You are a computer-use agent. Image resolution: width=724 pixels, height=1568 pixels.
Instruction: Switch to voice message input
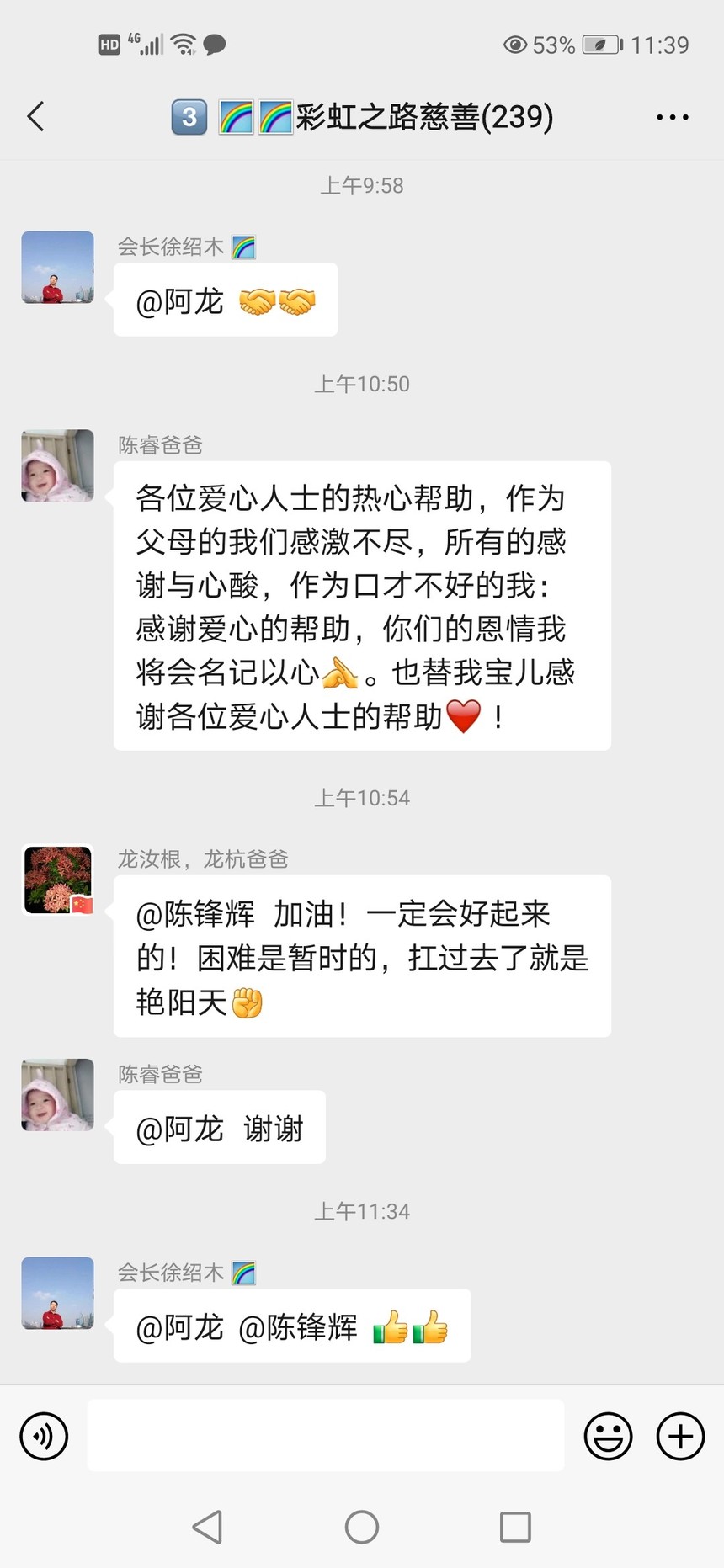[44, 1436]
